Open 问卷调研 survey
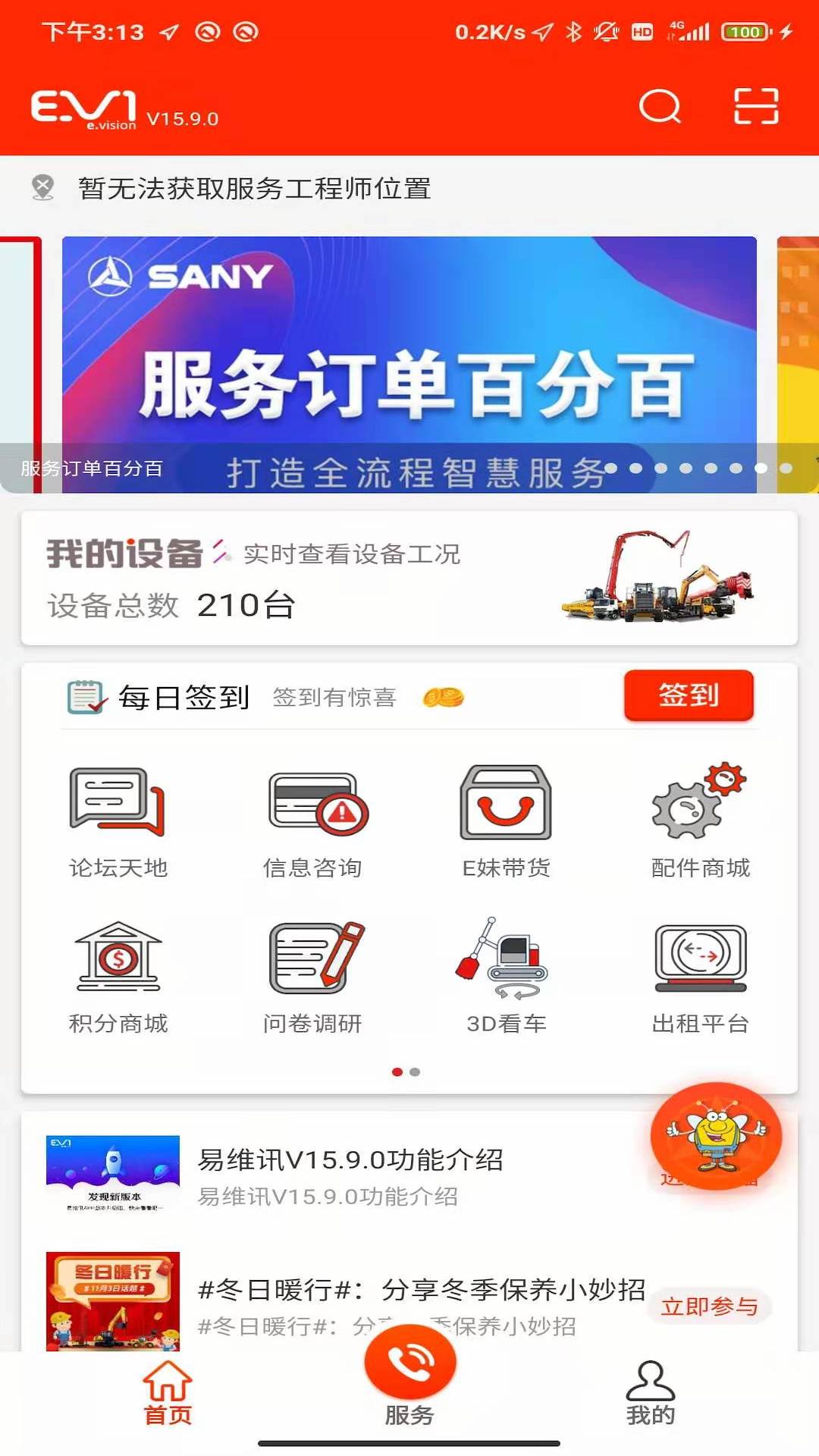 coord(312,977)
